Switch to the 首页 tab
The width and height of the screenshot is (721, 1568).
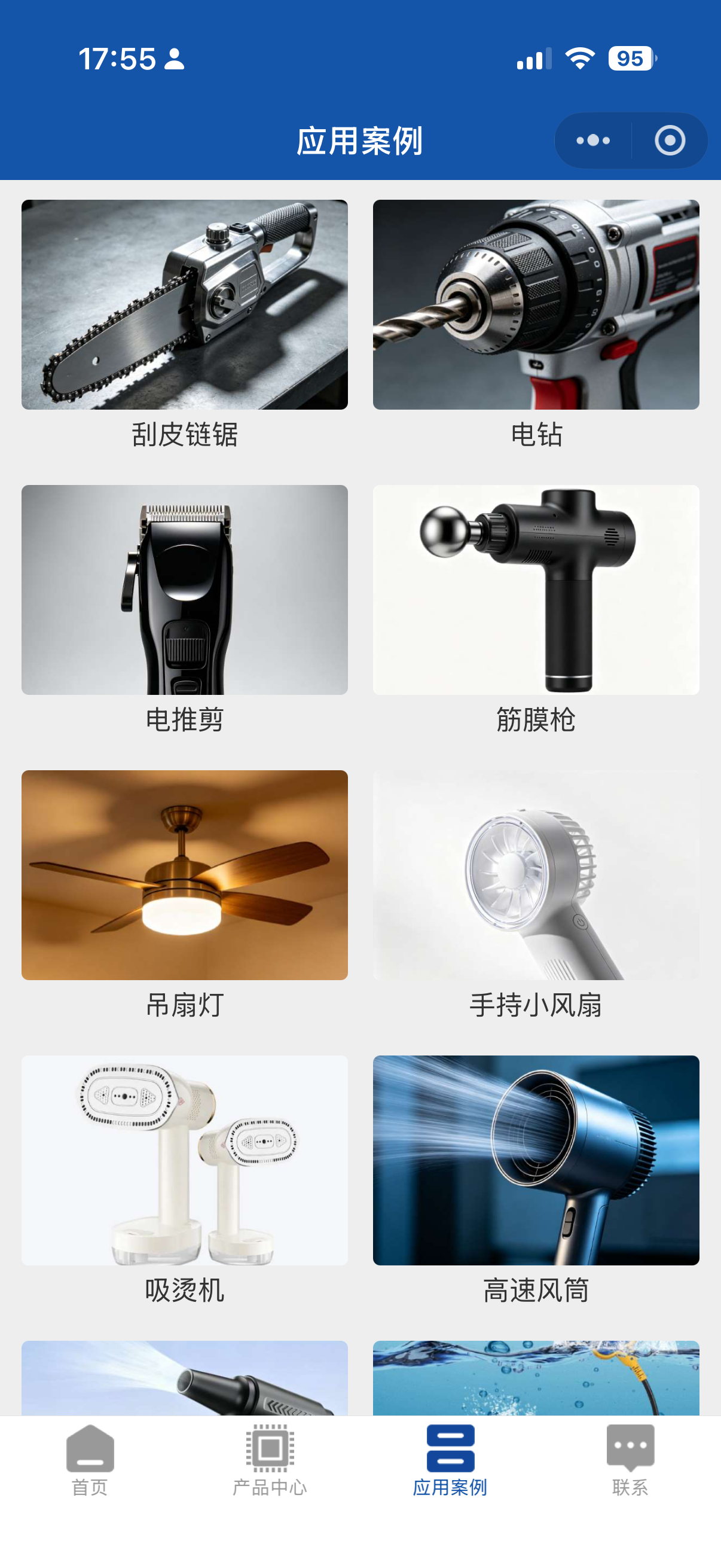[90, 1460]
